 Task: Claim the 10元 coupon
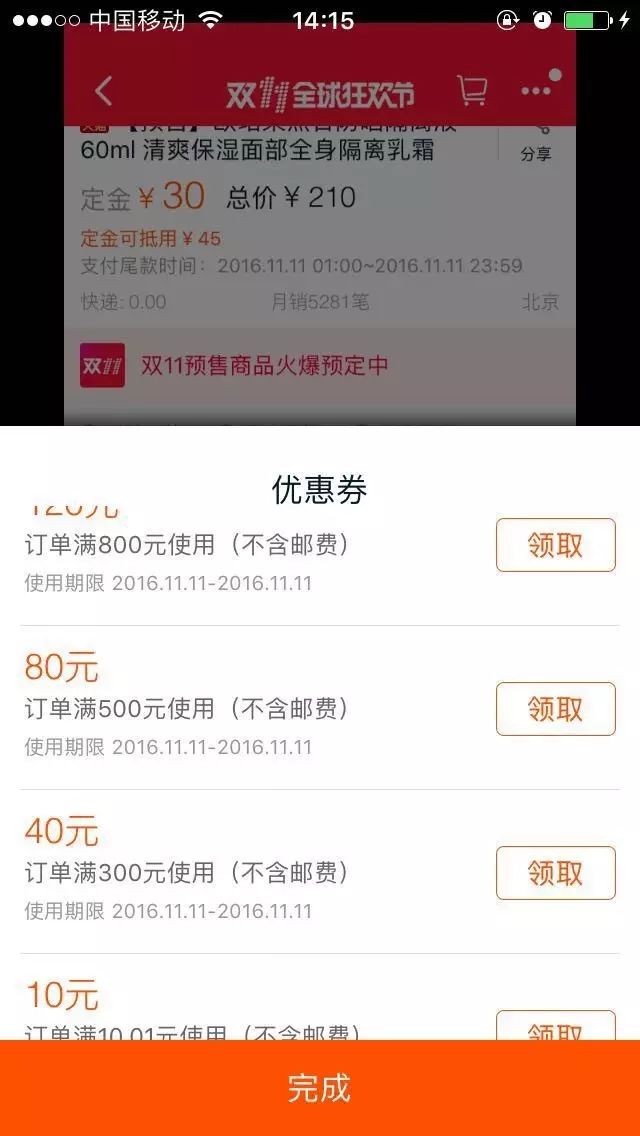(555, 1028)
